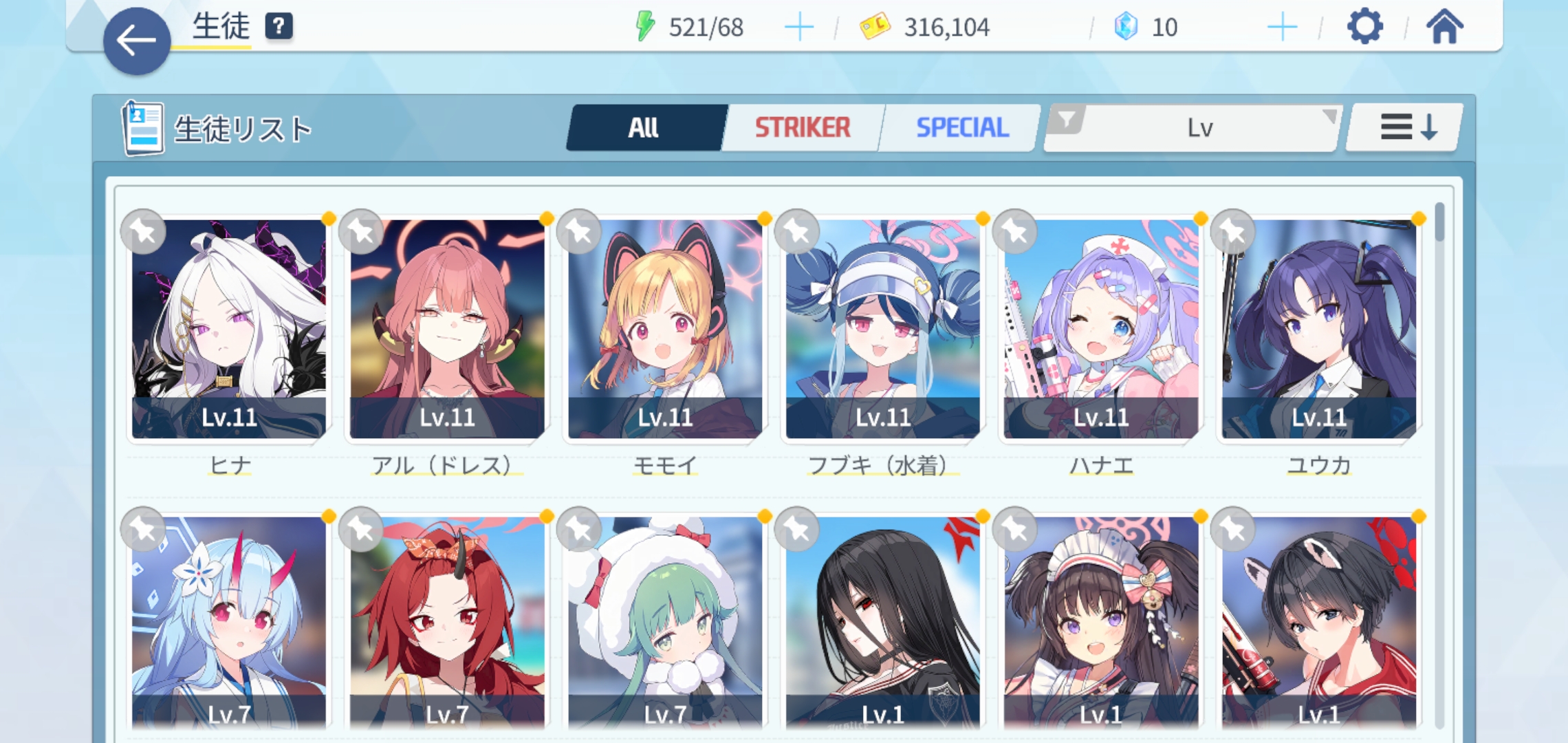Open the ハナエ student card

pyautogui.click(x=1101, y=330)
